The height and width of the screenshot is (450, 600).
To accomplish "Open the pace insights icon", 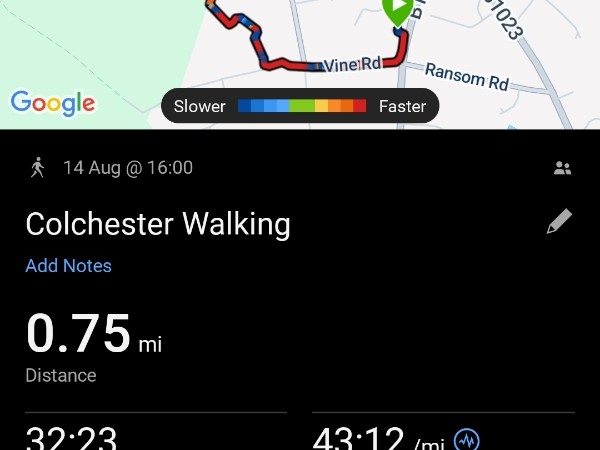I will point(466,439).
